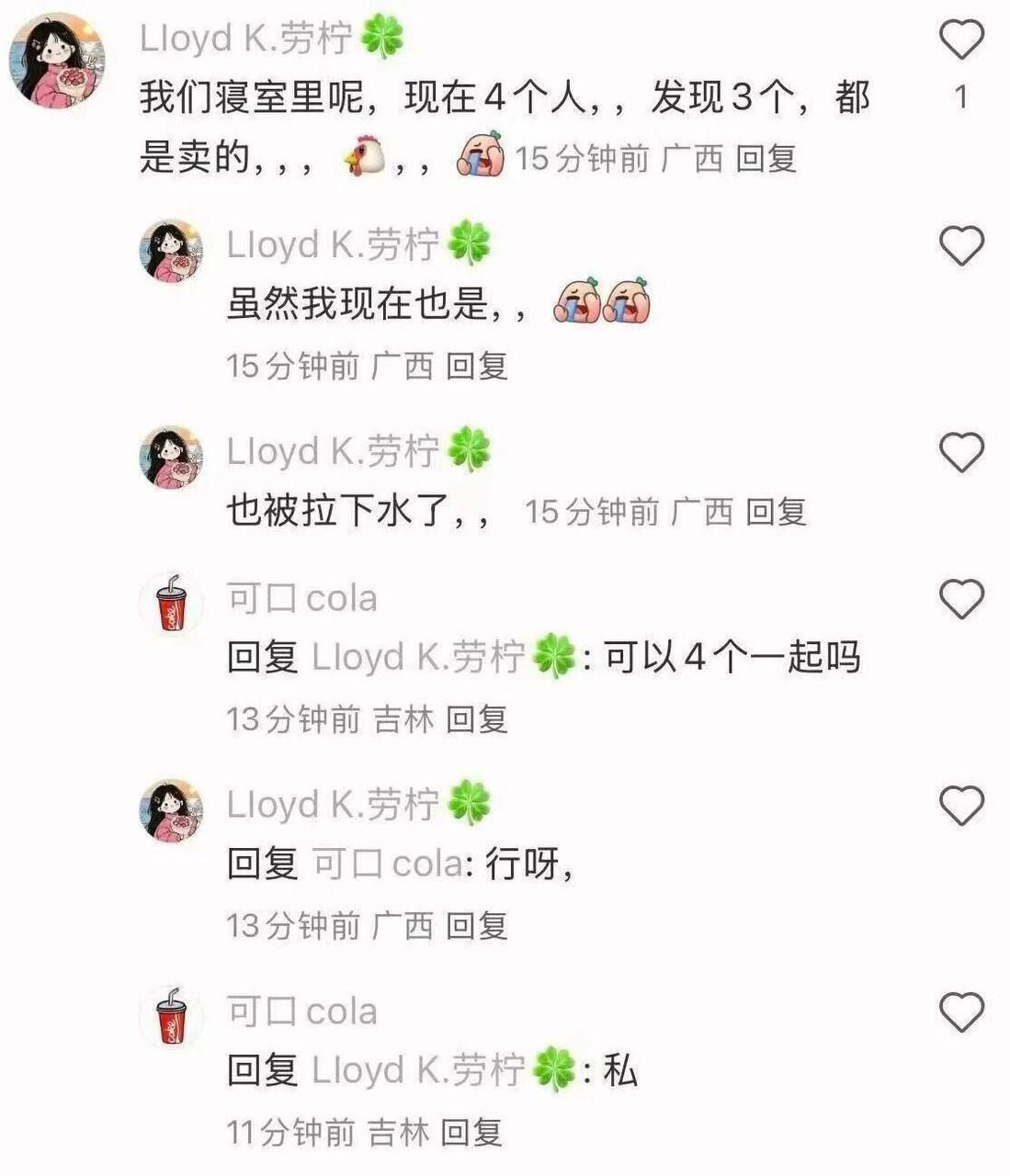Like 可口cola's reply 可以4个一起吗
The height and width of the screenshot is (1176, 1010).
[x=961, y=600]
